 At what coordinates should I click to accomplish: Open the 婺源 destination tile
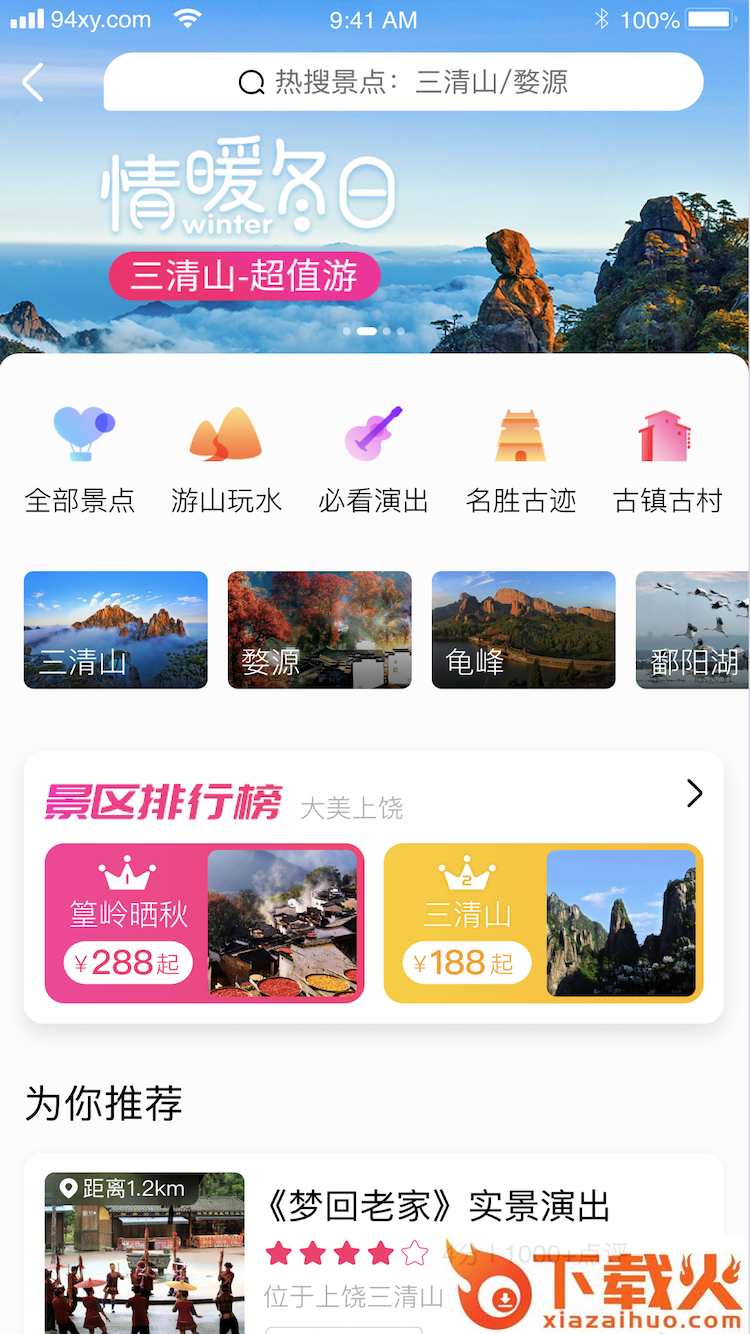pyautogui.click(x=320, y=630)
